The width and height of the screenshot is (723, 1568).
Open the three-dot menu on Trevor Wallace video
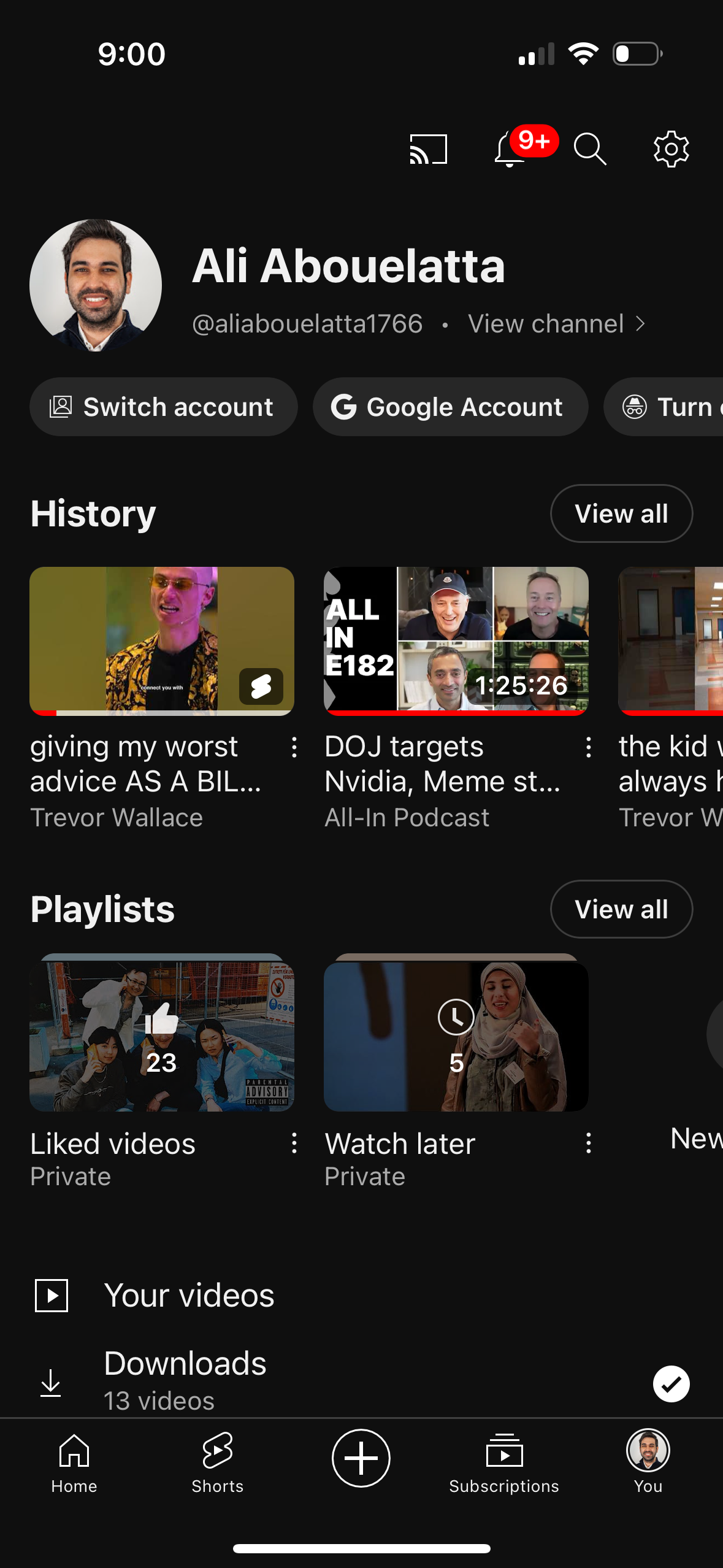click(x=294, y=748)
